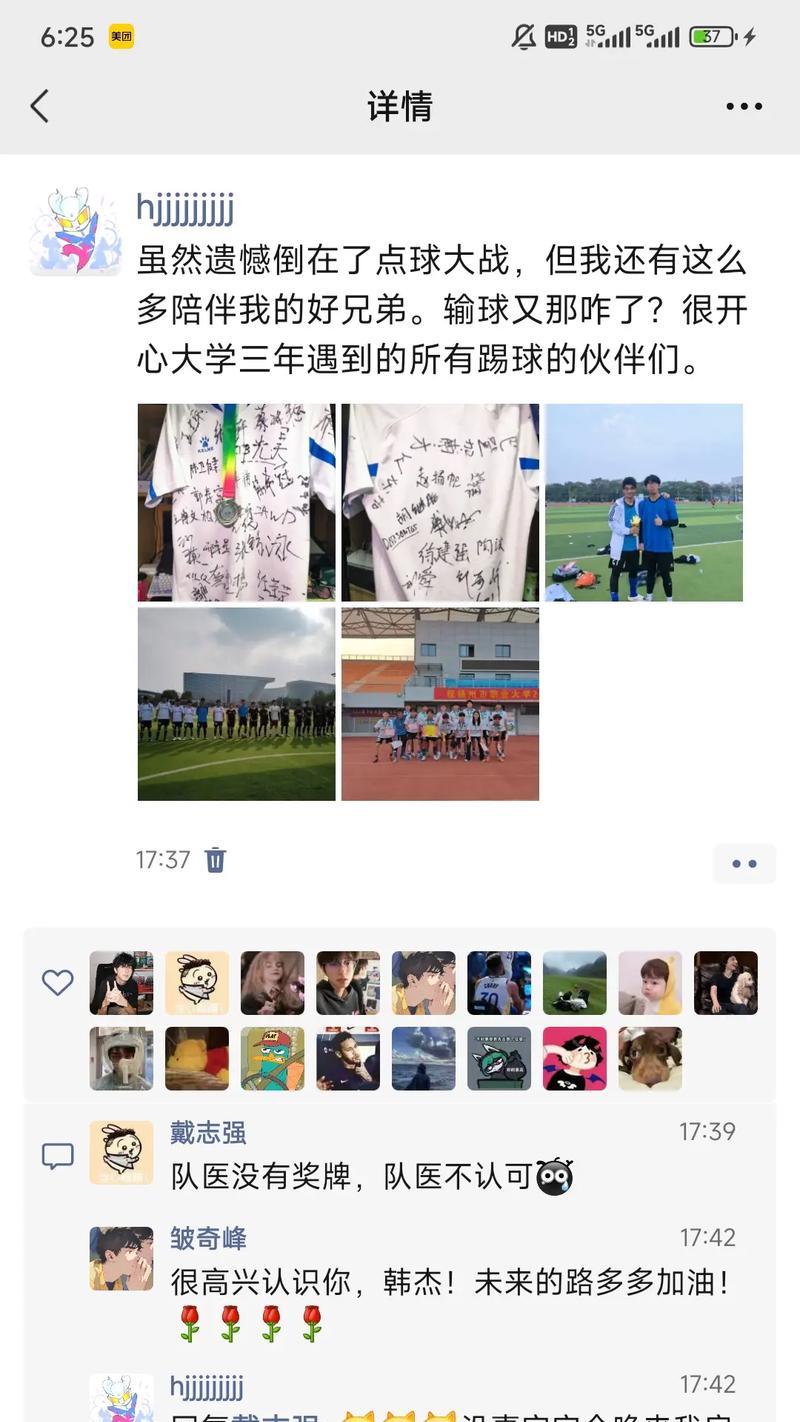Open 戴志强's avatar next to his comment
The width and height of the screenshot is (800, 1422).
[x=121, y=1152]
